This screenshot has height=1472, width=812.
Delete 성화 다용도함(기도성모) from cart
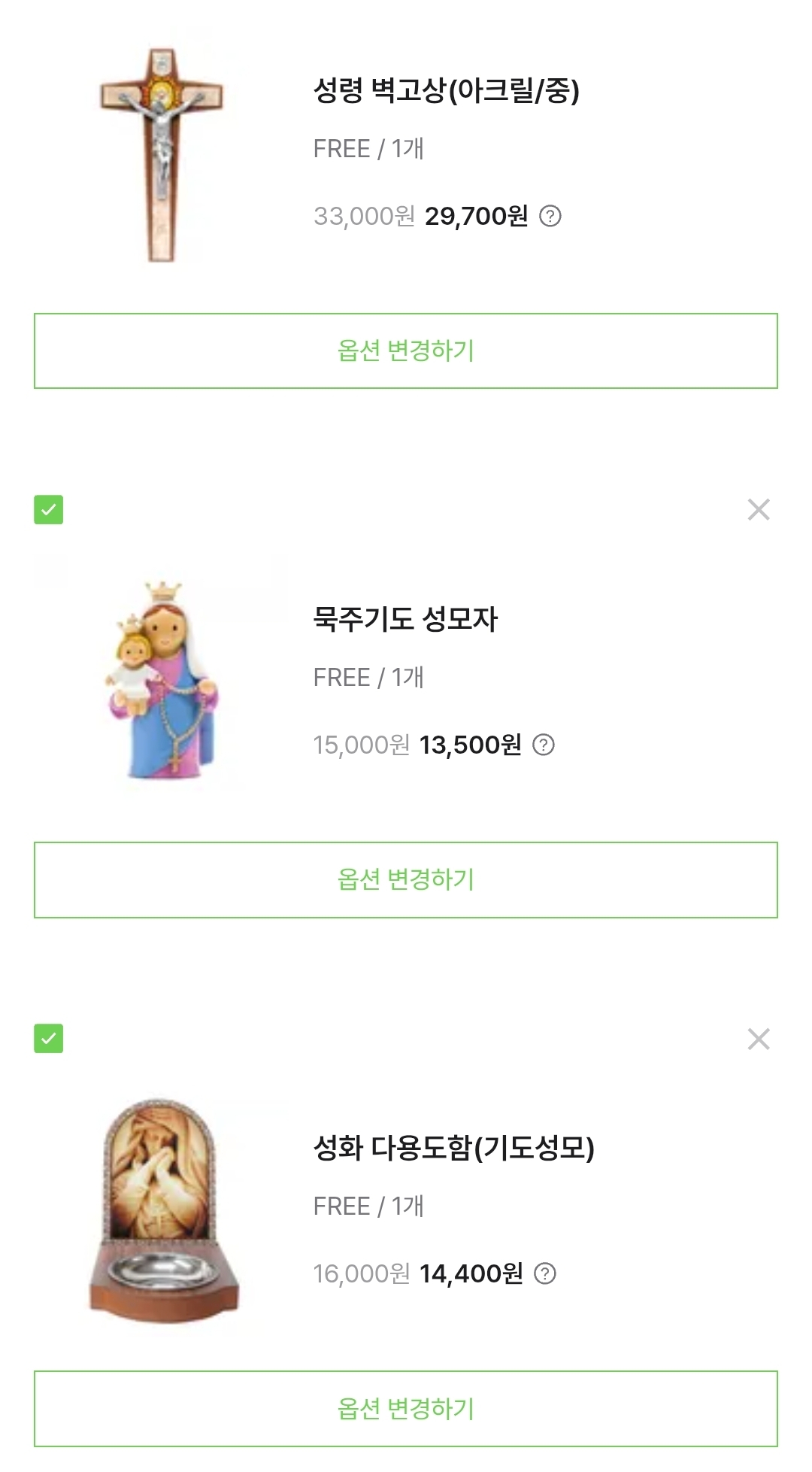click(x=758, y=1039)
